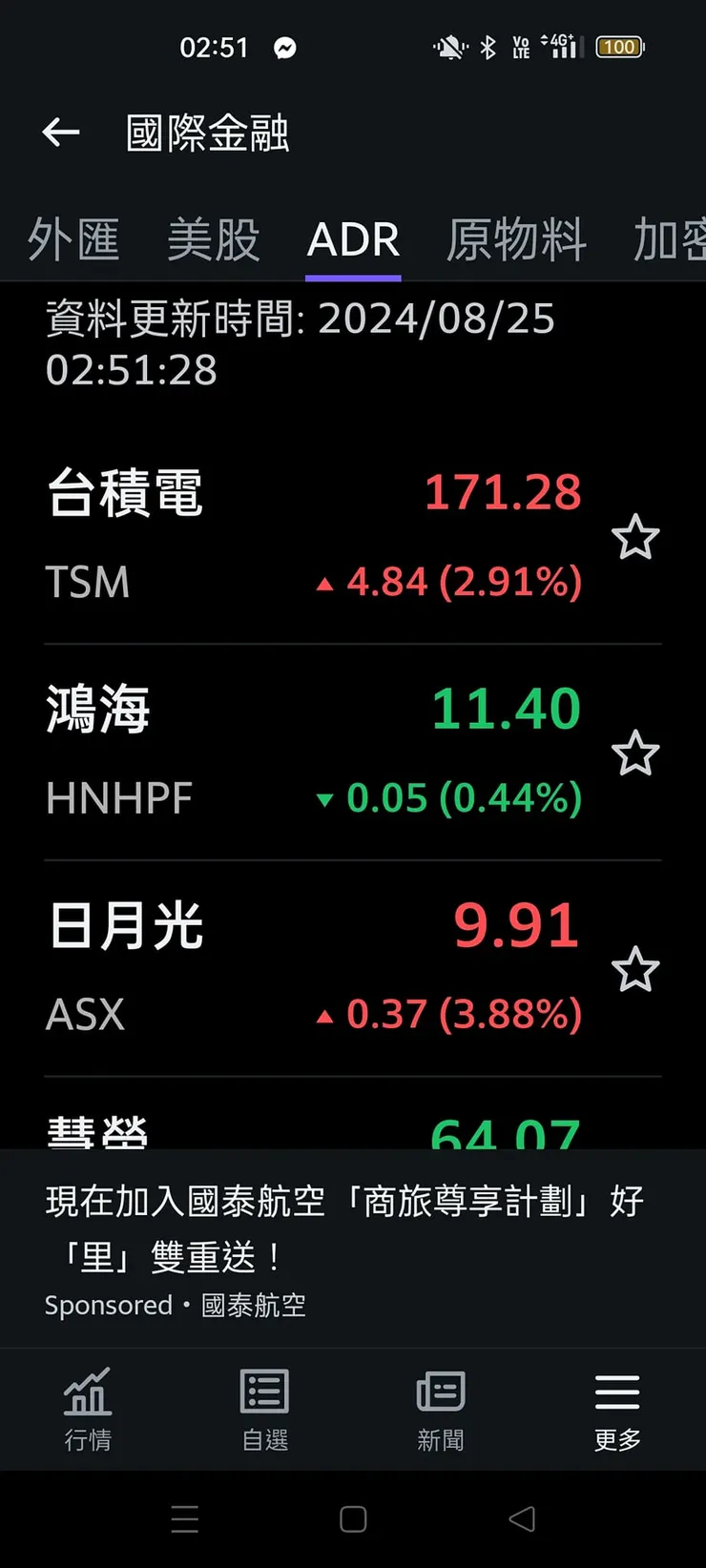Open the 更多 menu tab
The image size is (706, 1568).
pyautogui.click(x=617, y=1408)
